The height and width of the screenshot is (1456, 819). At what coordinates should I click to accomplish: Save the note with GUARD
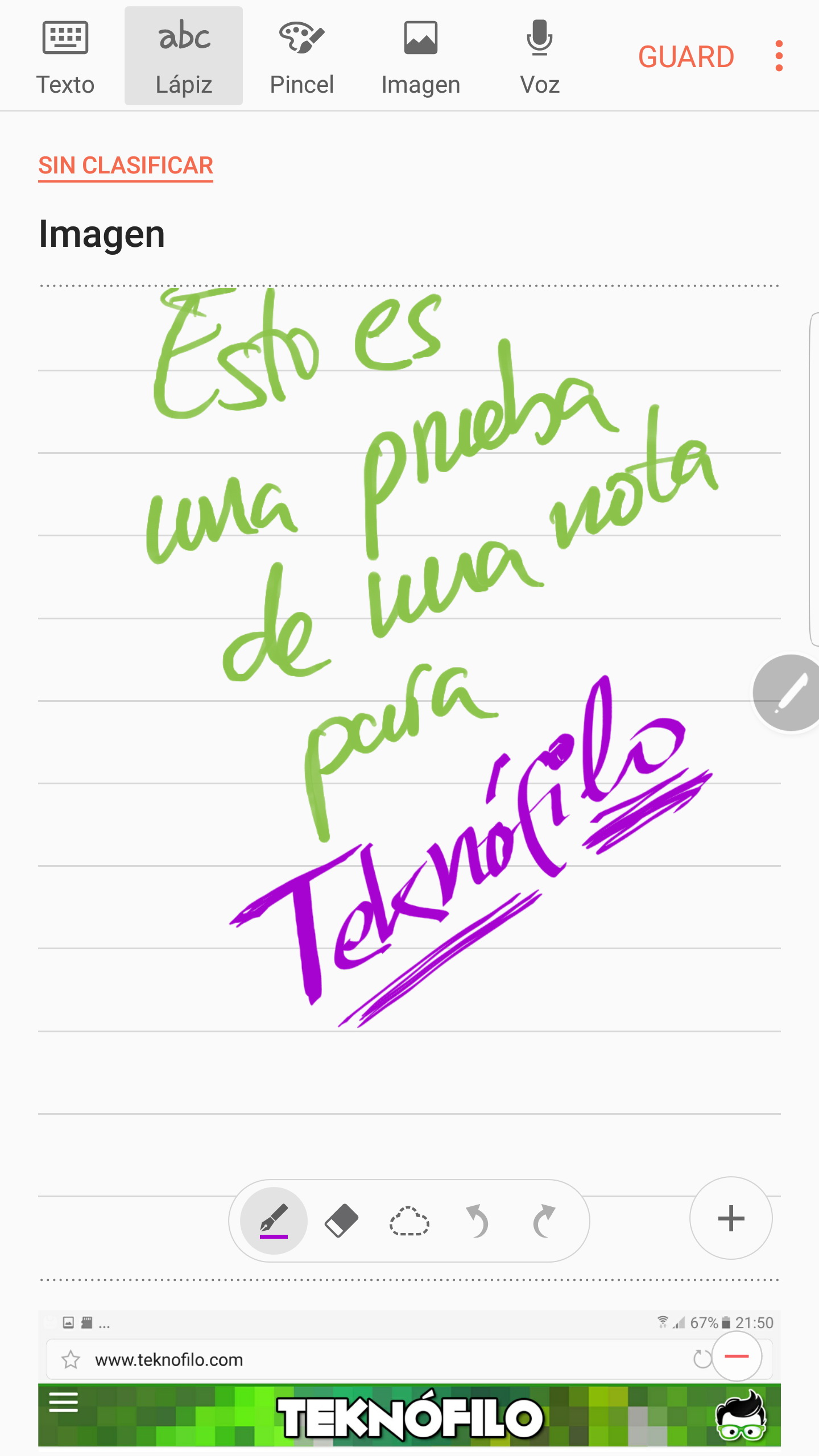click(686, 57)
